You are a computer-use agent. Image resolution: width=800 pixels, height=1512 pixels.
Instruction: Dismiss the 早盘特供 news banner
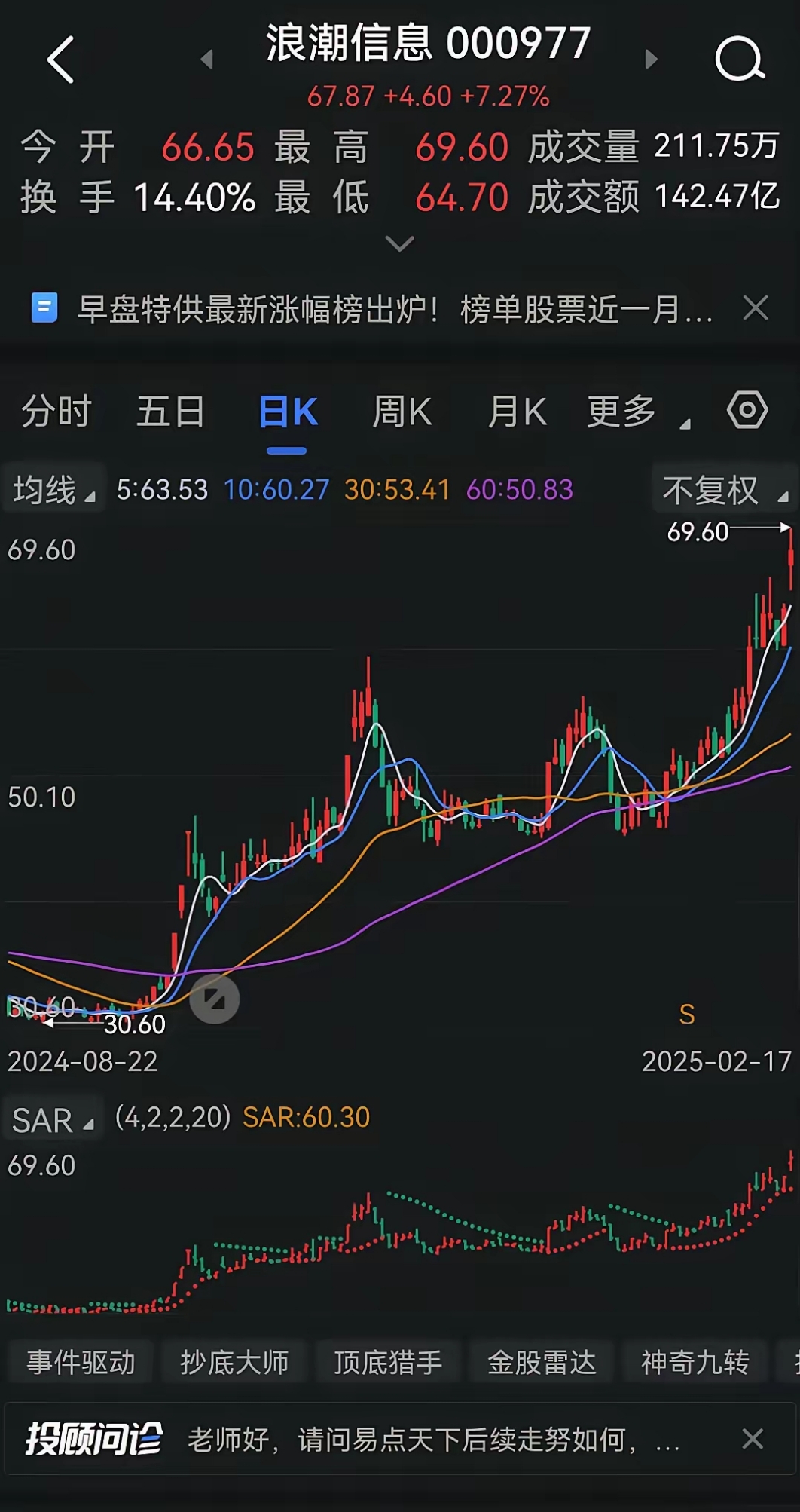pos(755,308)
